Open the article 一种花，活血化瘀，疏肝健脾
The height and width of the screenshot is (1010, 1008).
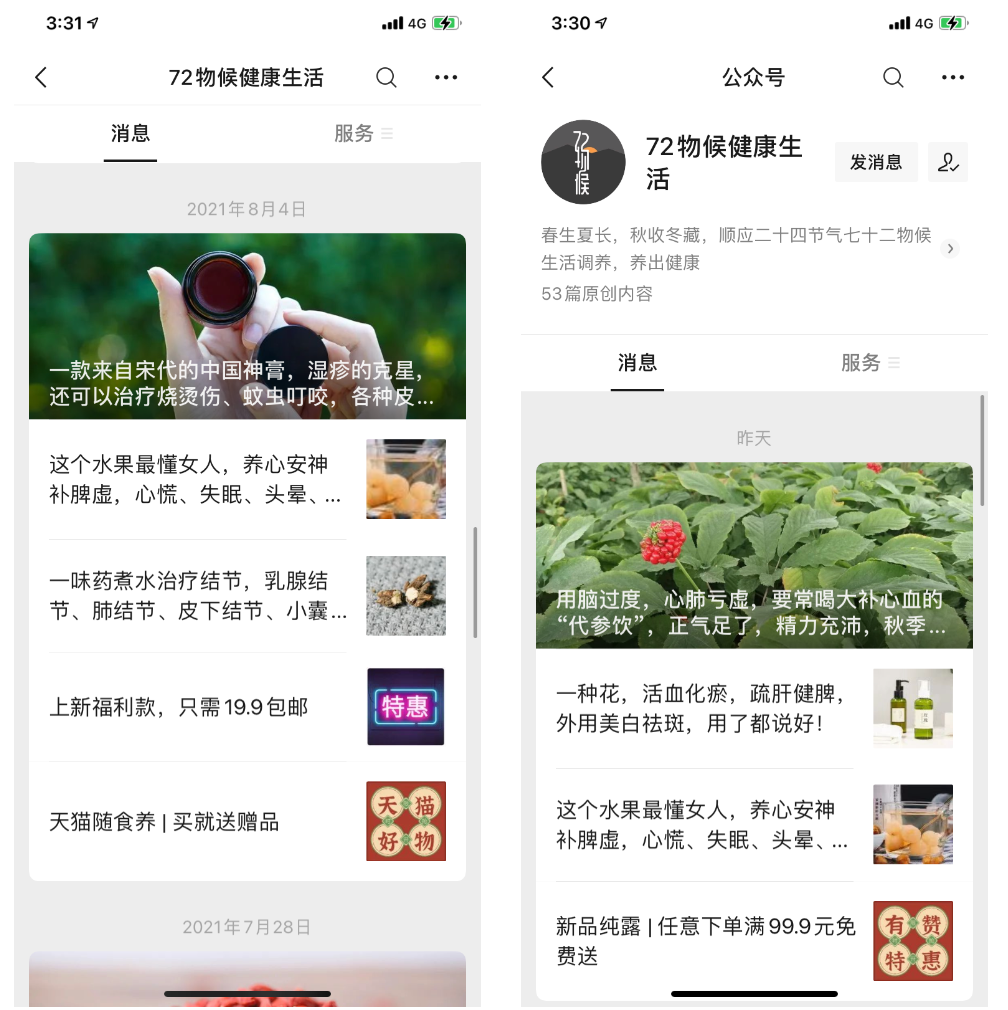click(704, 708)
